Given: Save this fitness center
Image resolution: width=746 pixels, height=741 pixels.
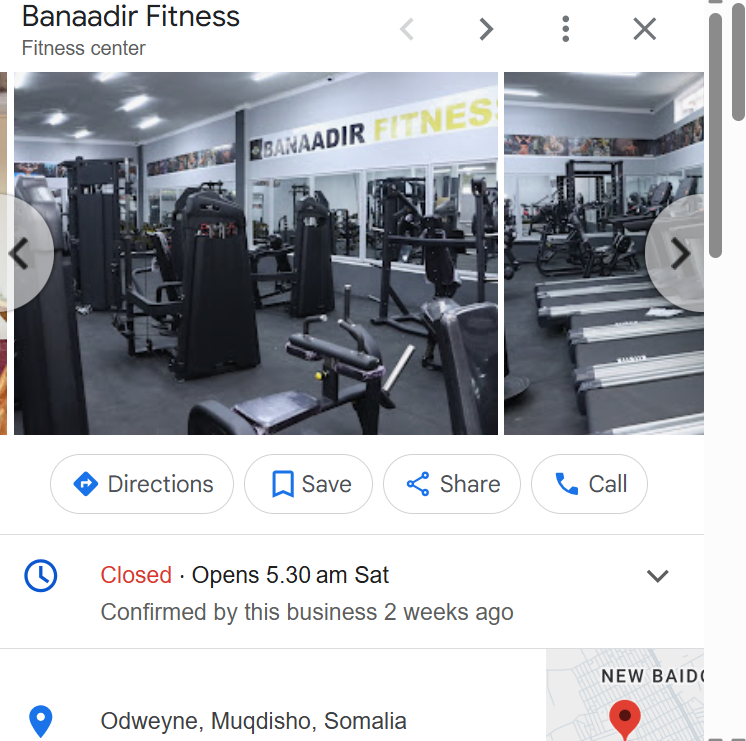Looking at the screenshot, I should coord(308,484).
